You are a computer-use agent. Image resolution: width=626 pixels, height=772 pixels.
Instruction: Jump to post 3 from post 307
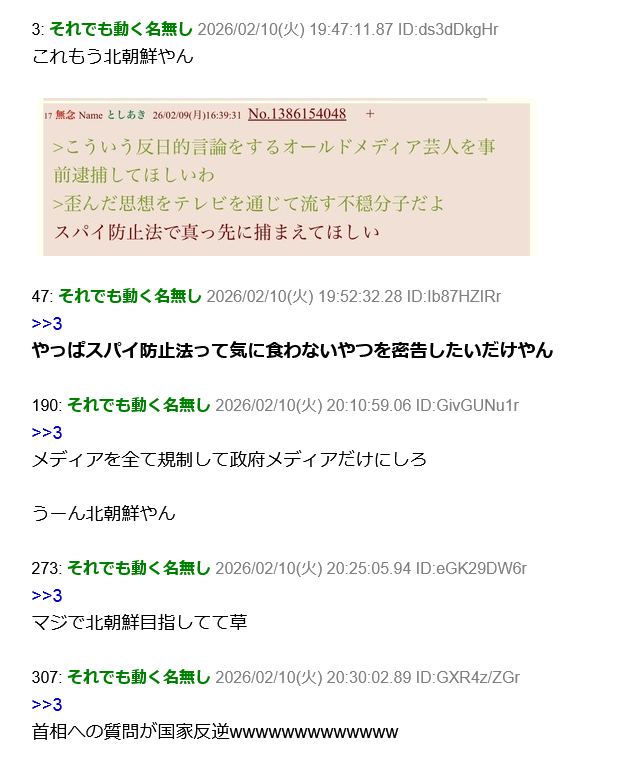point(47,704)
